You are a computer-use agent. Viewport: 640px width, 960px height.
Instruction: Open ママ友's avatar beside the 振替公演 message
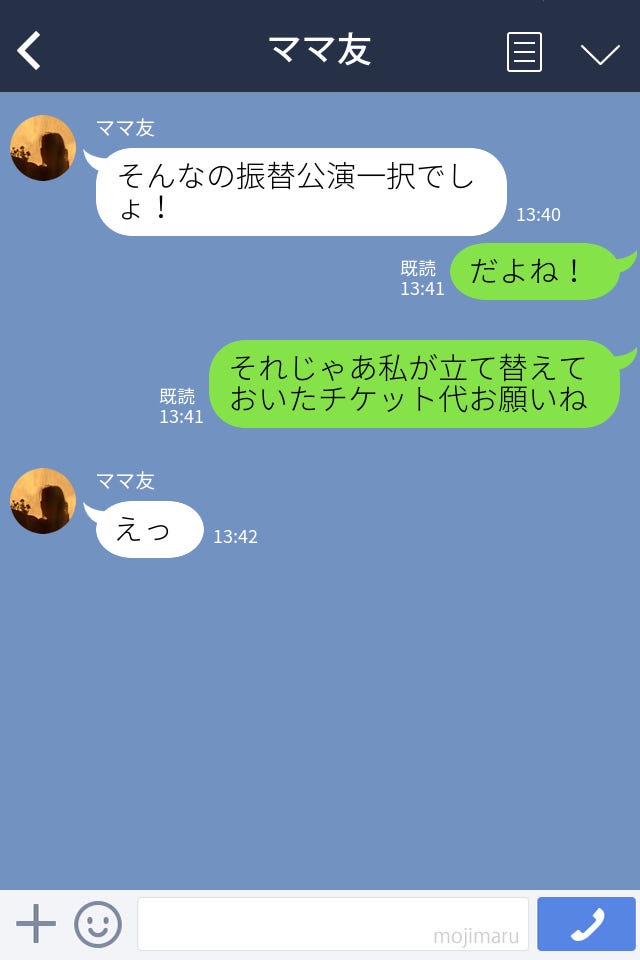pyautogui.click(x=43, y=148)
